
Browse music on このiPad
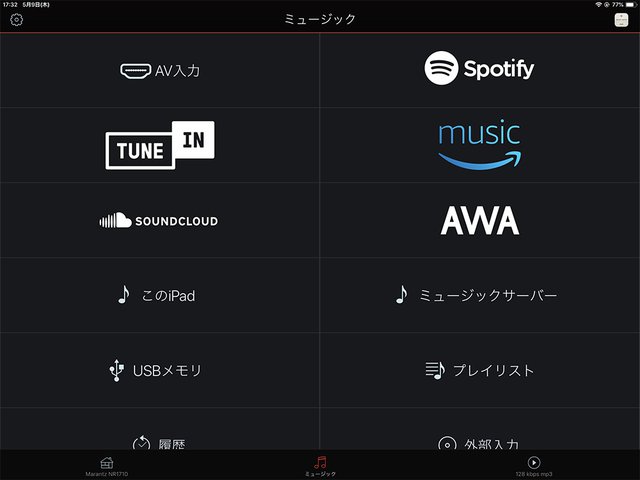[160, 295]
